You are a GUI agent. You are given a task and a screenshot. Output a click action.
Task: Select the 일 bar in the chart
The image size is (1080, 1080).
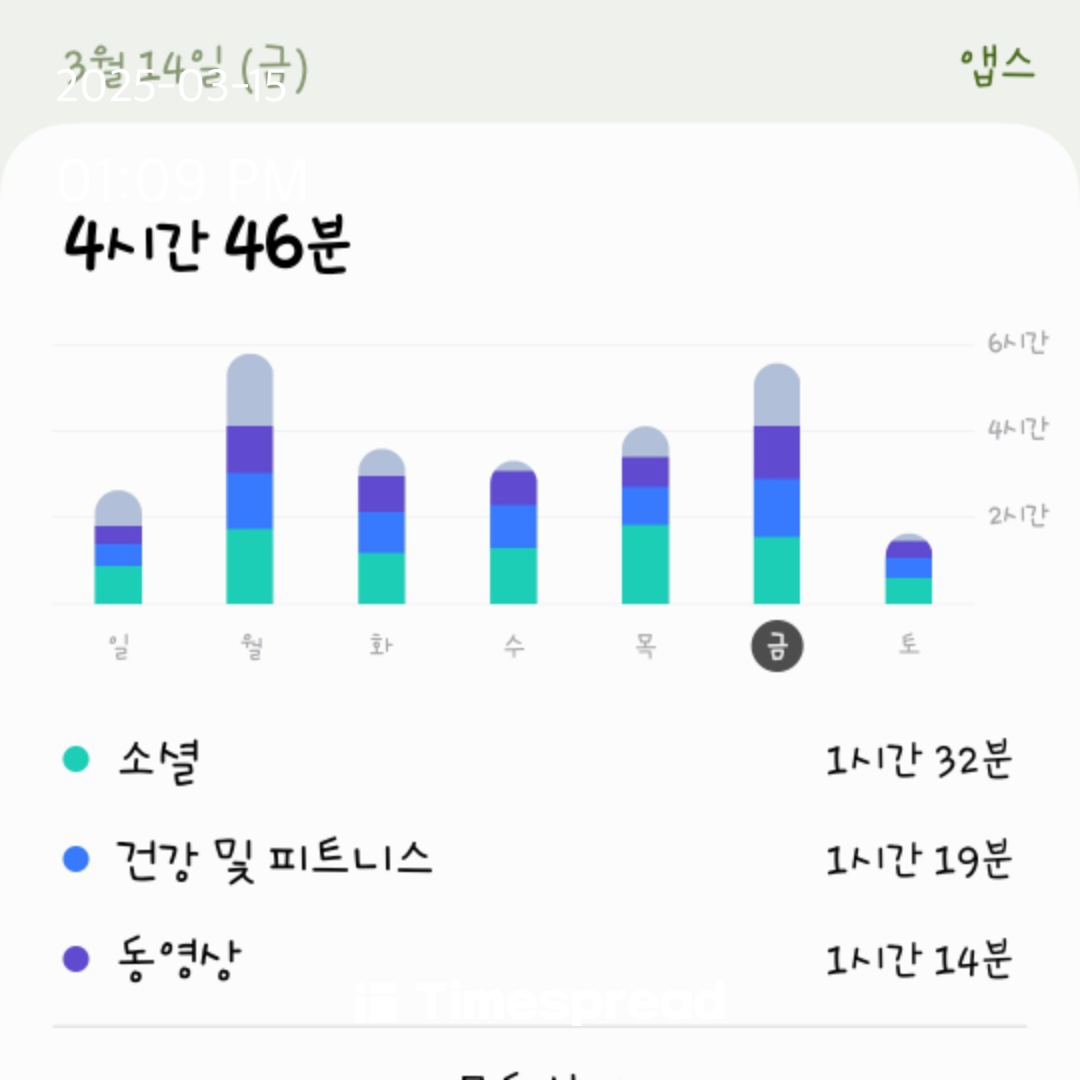pos(118,547)
